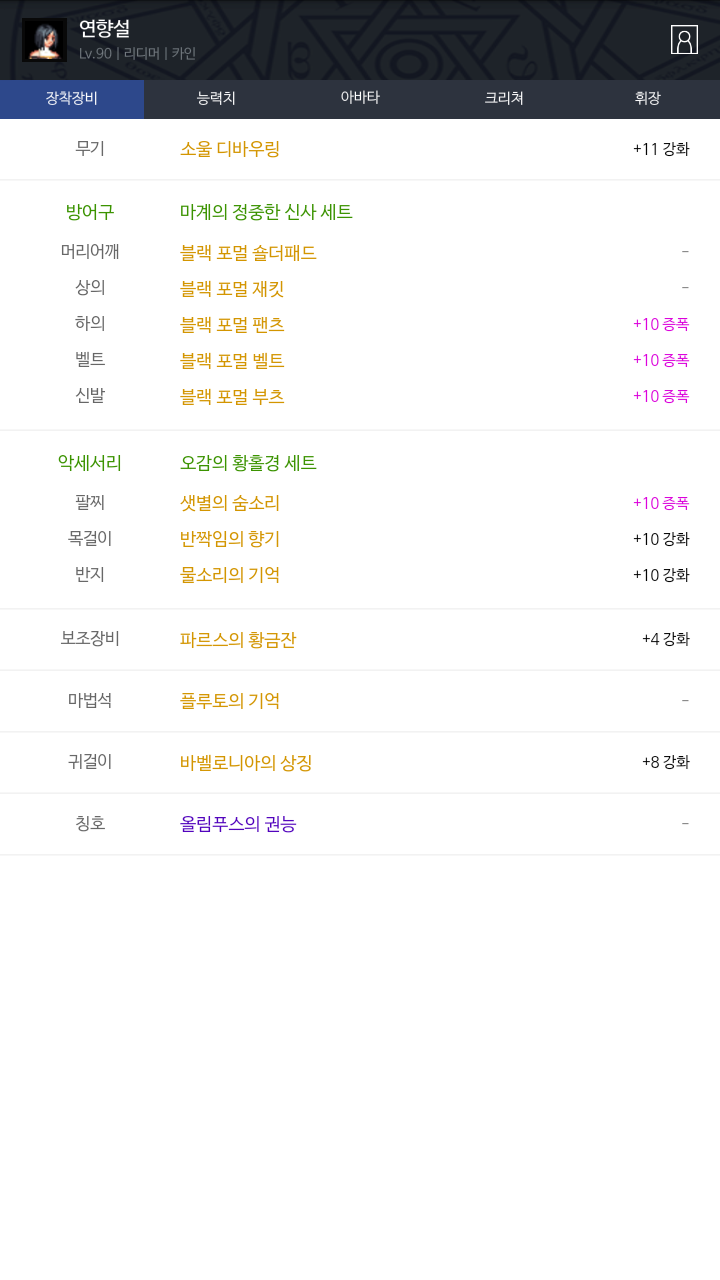This screenshot has height=1280, width=720.
Task: Open the 블랙 포멀 재킷 item
Action: 232,289
